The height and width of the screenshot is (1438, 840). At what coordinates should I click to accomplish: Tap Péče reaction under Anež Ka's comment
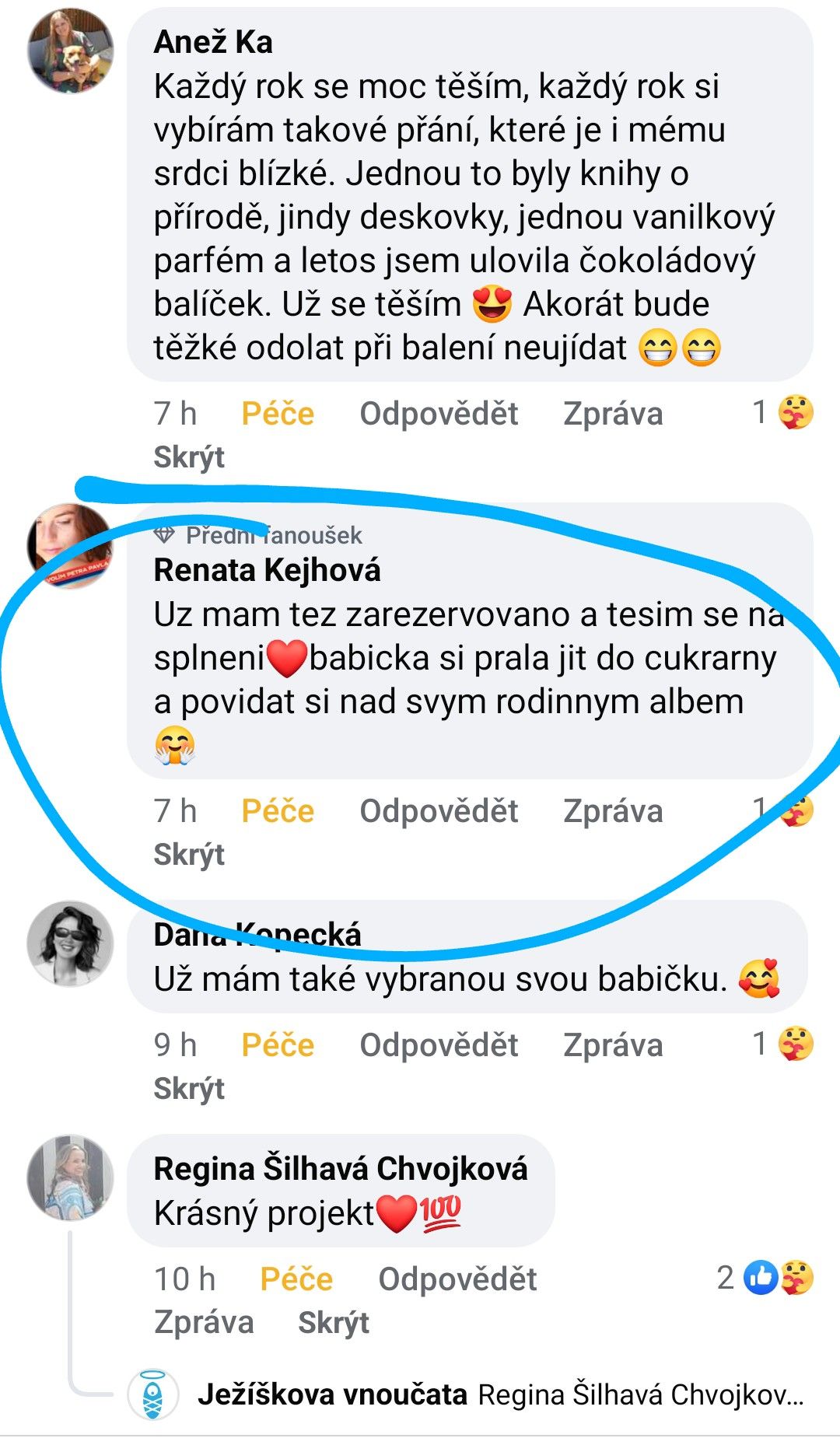278,414
